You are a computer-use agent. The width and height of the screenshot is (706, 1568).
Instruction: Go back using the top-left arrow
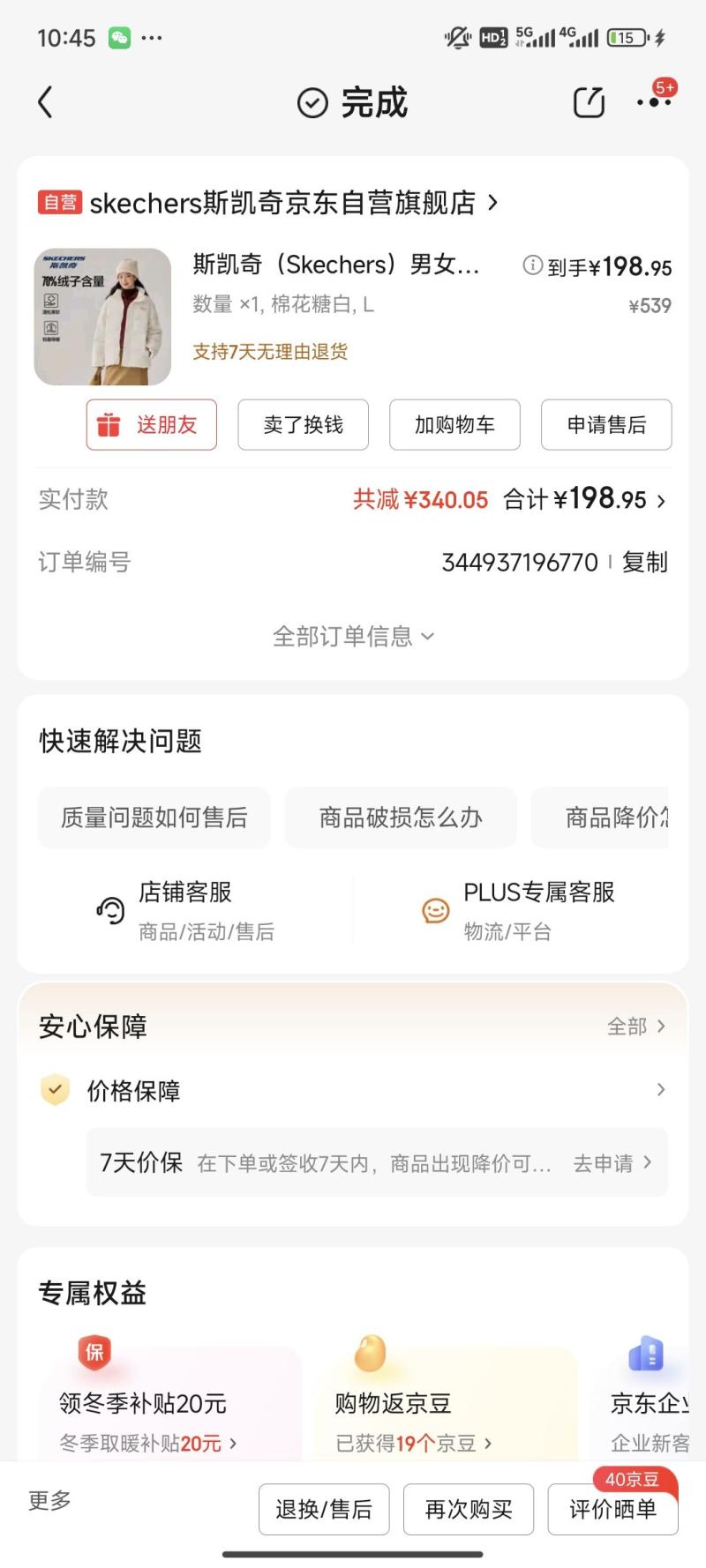point(46,102)
